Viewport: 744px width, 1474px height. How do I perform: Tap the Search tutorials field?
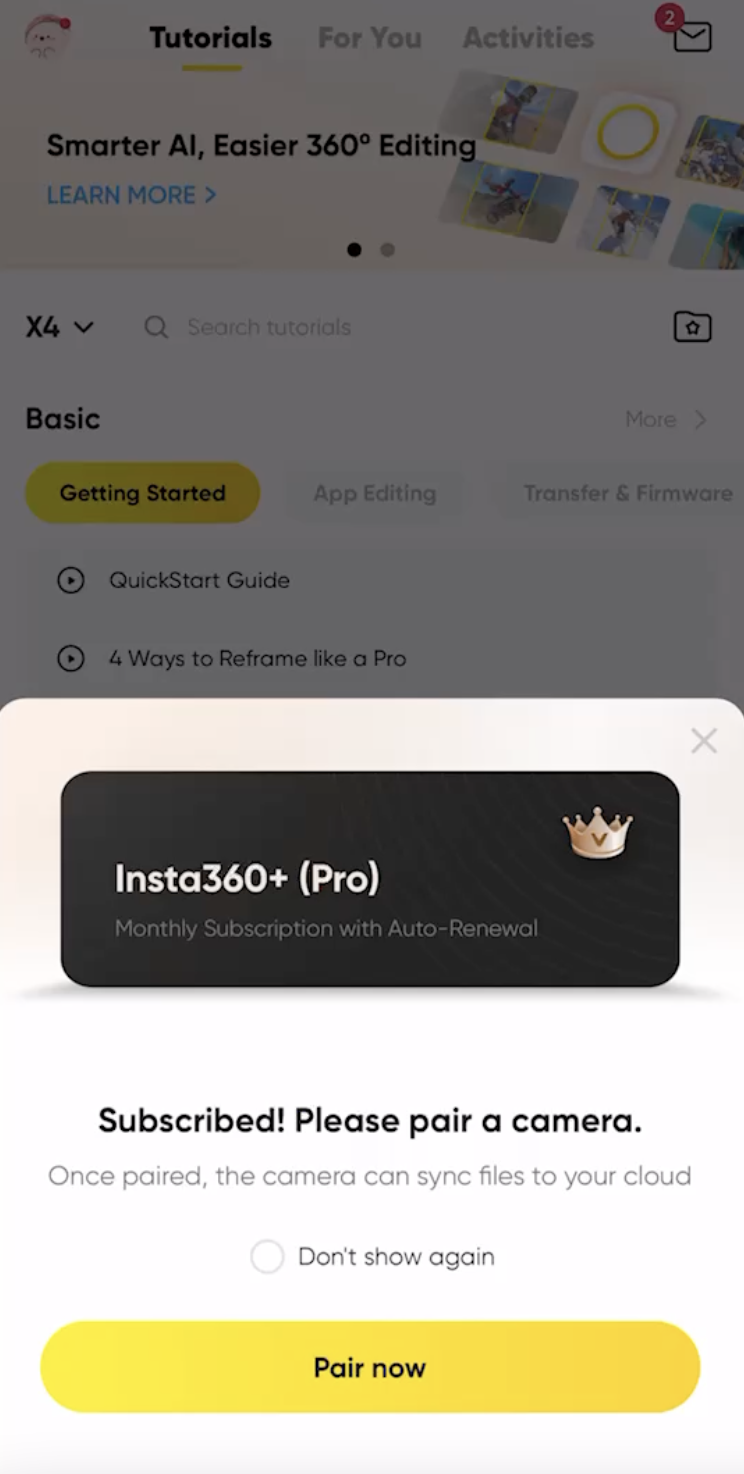[x=268, y=327]
